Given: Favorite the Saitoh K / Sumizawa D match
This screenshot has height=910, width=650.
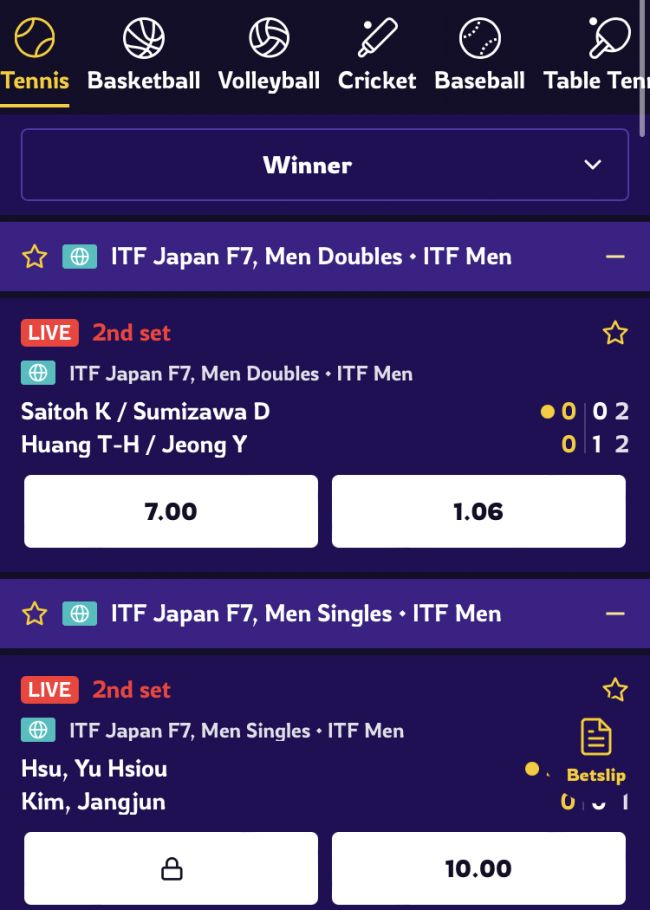Looking at the screenshot, I should (x=615, y=333).
